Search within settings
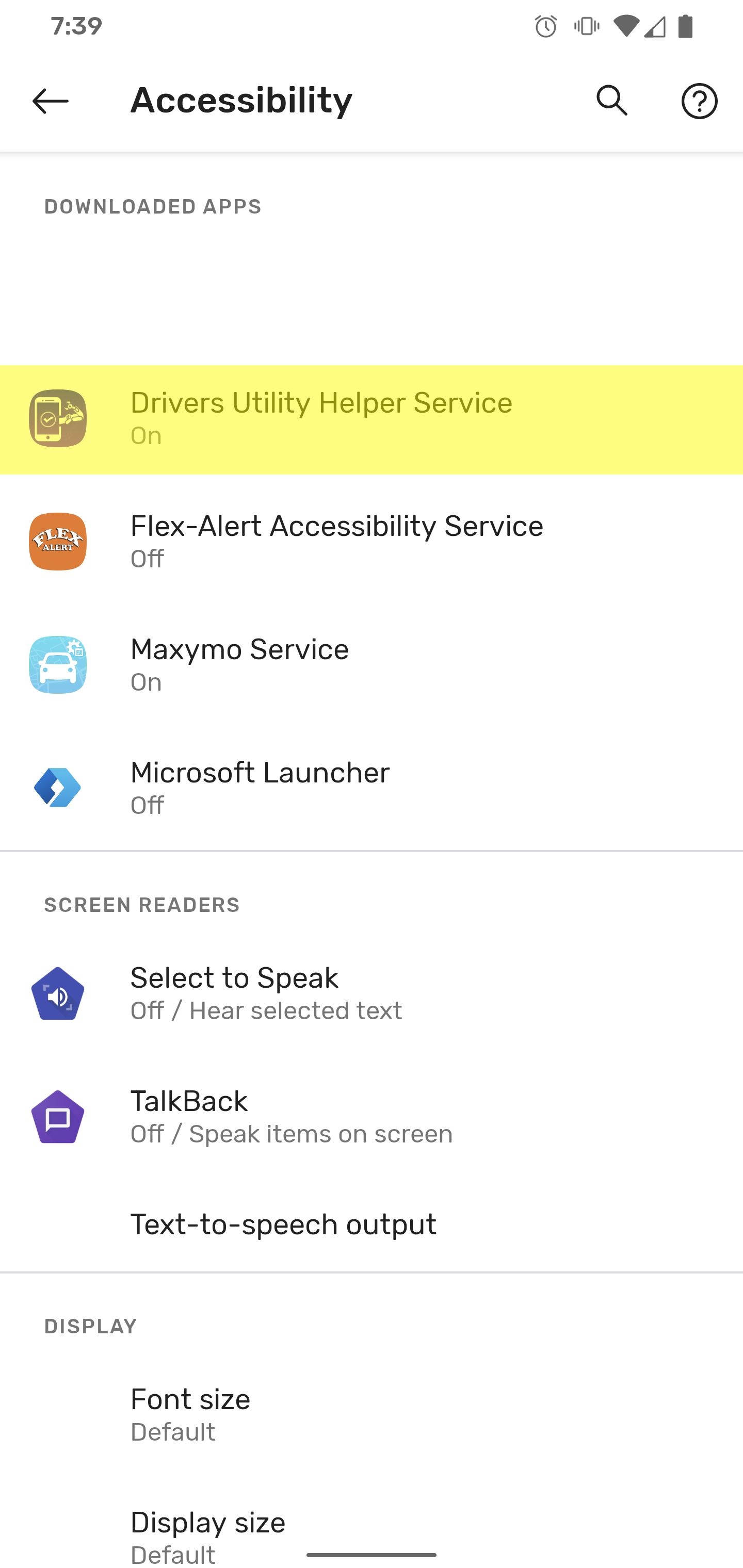743x1568 pixels. pyautogui.click(x=611, y=101)
